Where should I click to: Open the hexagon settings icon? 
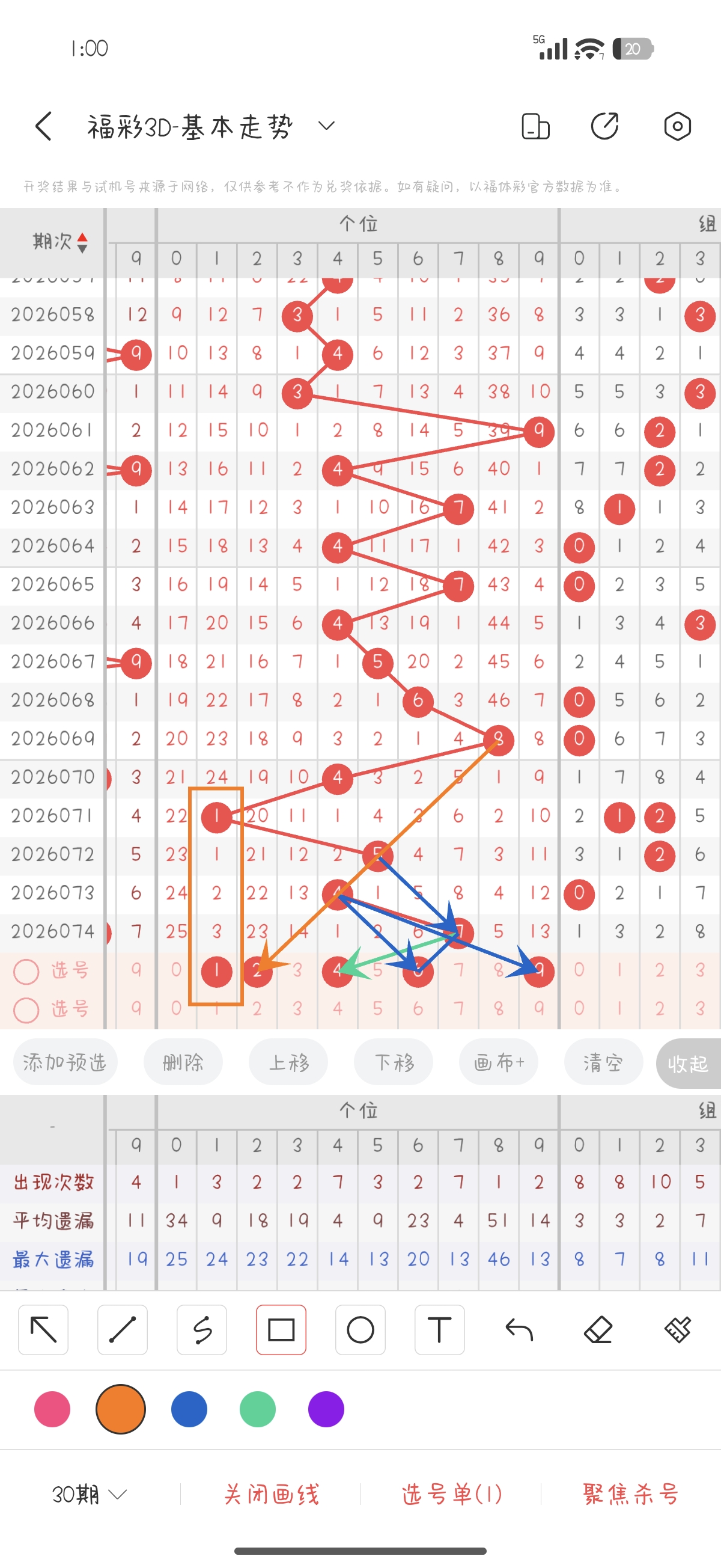coord(677,127)
